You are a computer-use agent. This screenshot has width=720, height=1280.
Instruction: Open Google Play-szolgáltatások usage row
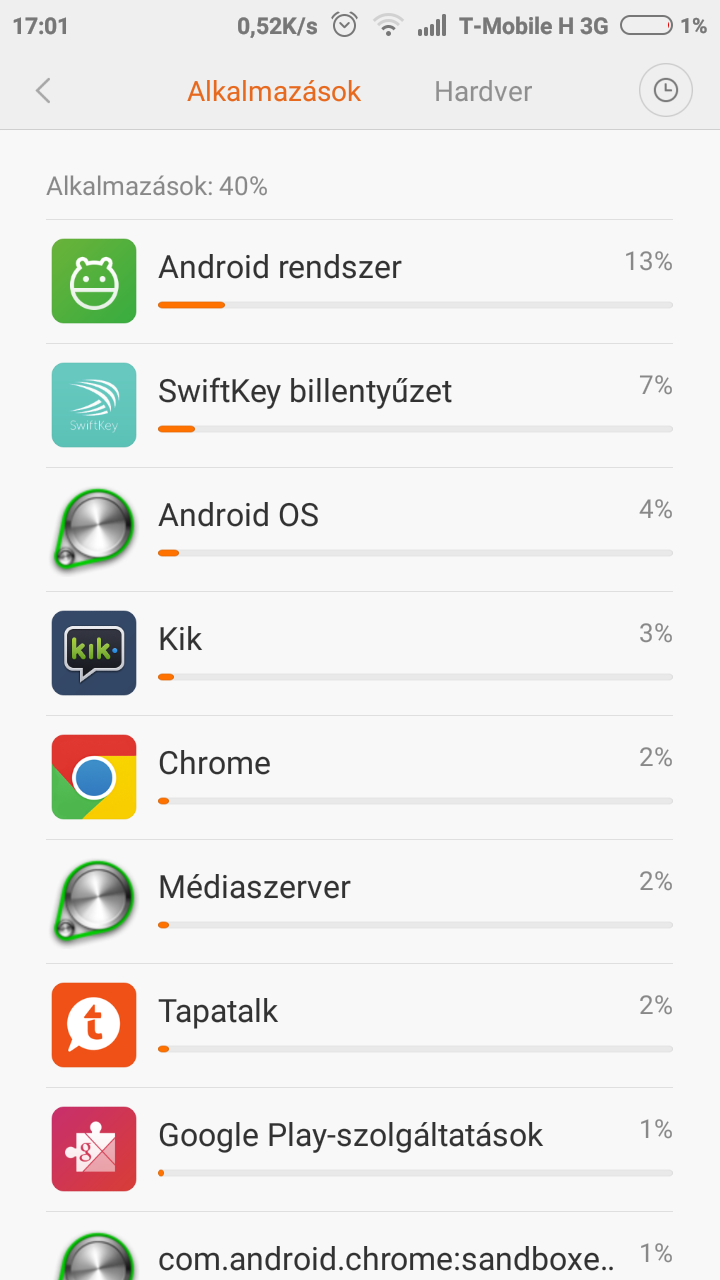pyautogui.click(x=360, y=1150)
